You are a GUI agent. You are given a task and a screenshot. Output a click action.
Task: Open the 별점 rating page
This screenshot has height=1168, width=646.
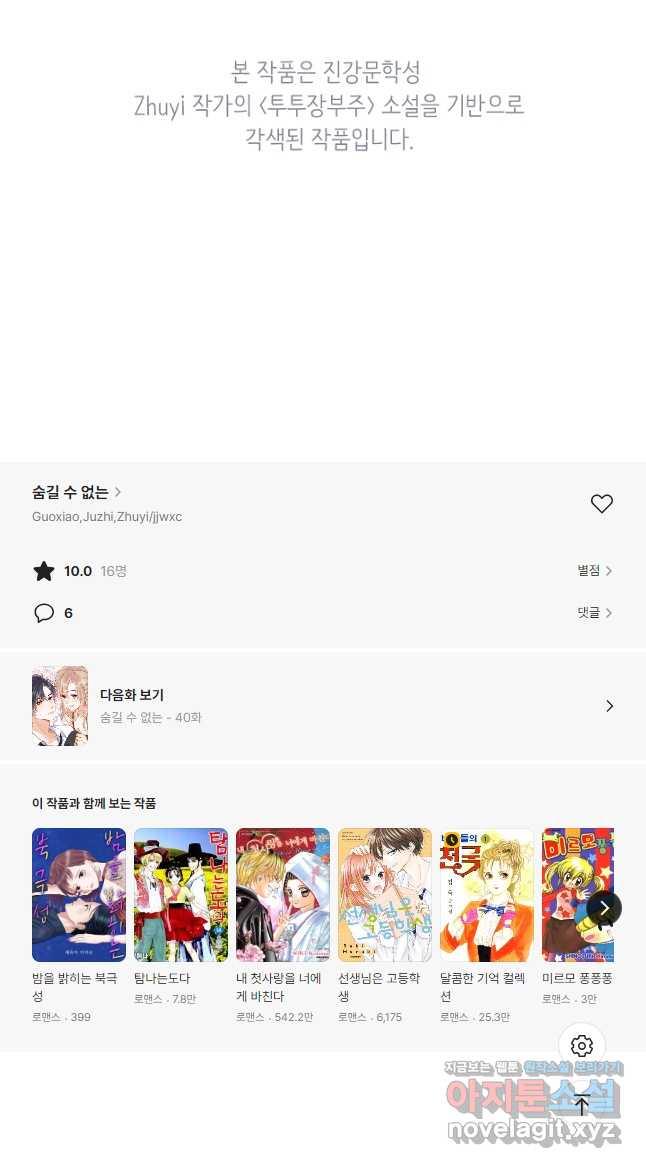594,571
